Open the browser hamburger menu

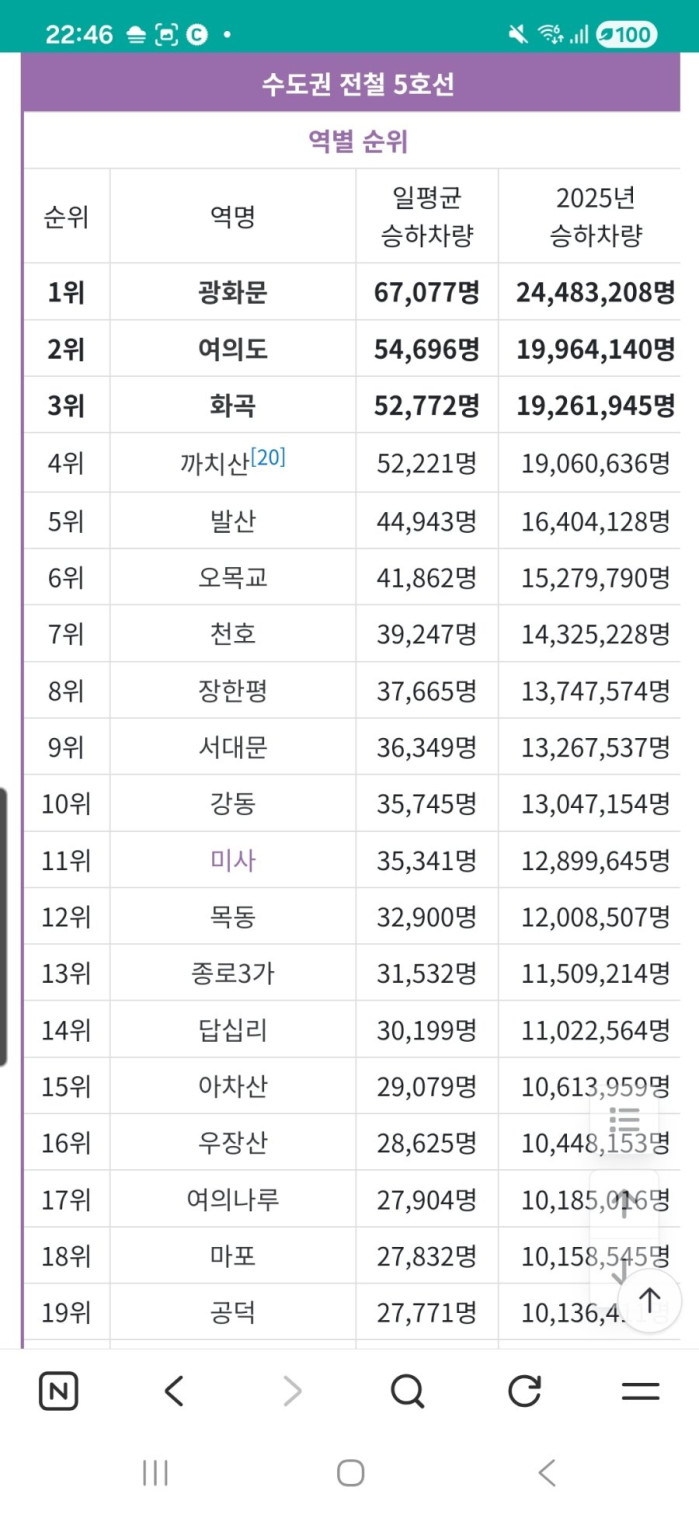pyautogui.click(x=640, y=1391)
